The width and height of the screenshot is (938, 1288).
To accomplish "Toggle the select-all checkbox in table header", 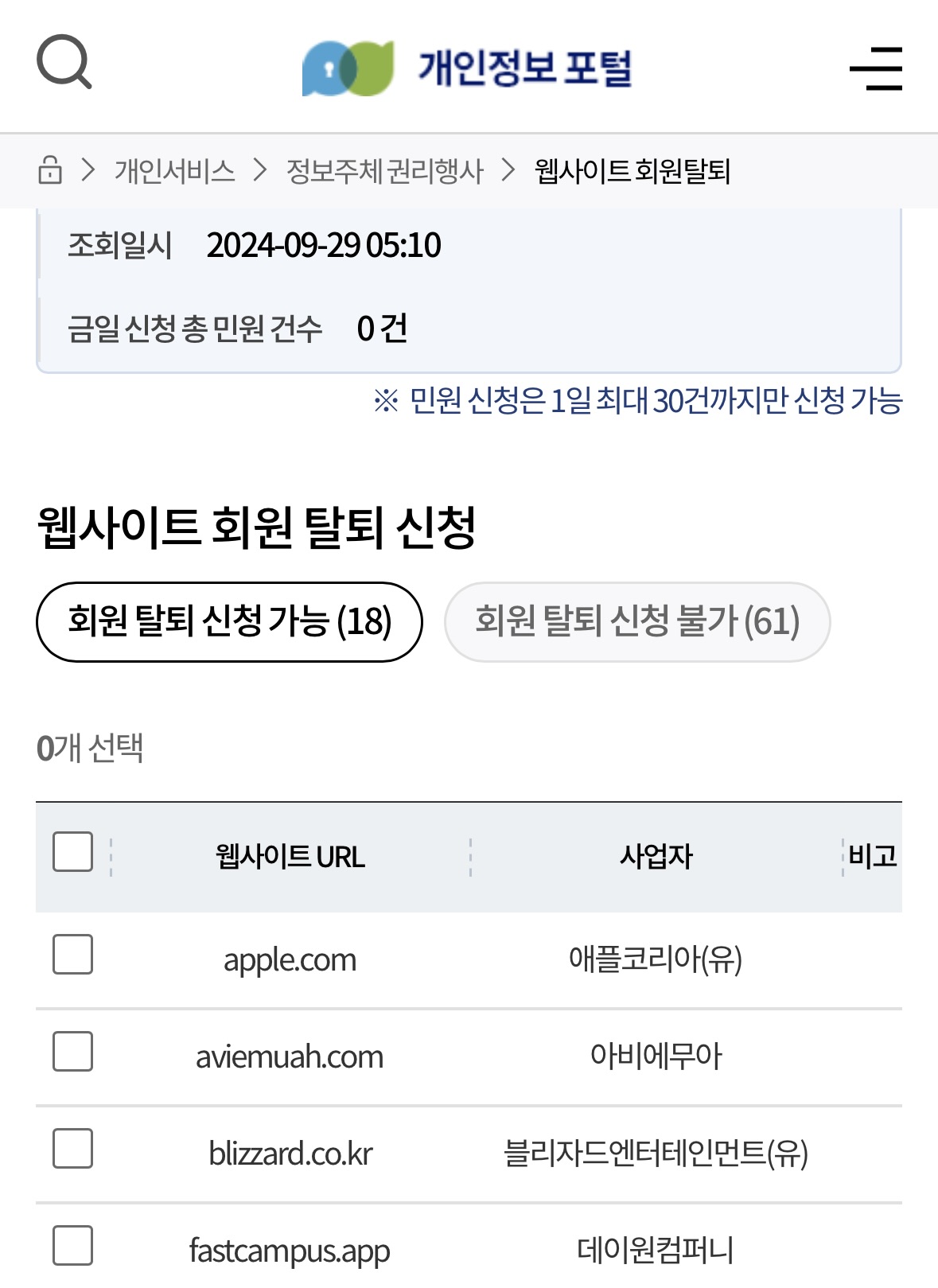I will [x=72, y=854].
